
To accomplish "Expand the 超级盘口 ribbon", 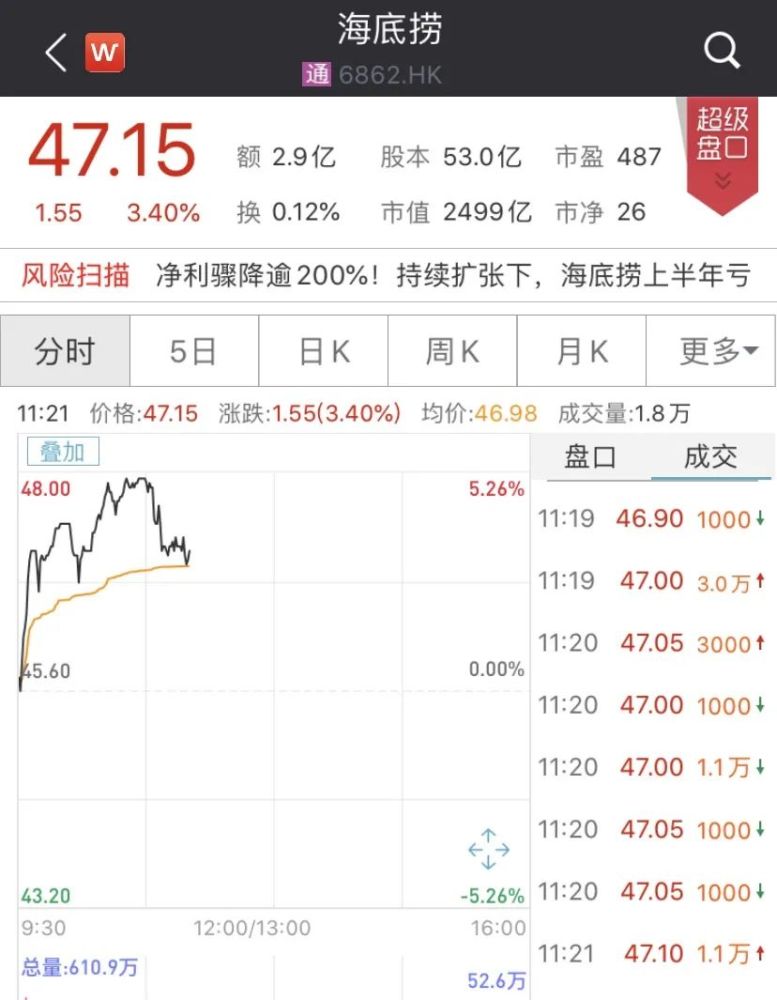I will [x=722, y=148].
